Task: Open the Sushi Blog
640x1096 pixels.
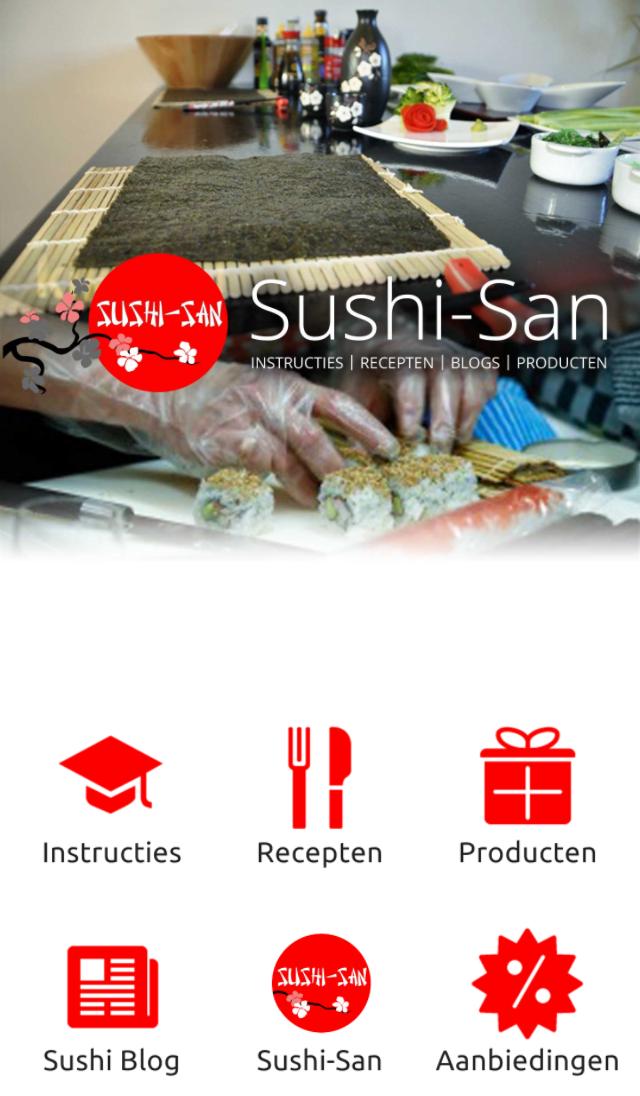Action: [x=111, y=1003]
